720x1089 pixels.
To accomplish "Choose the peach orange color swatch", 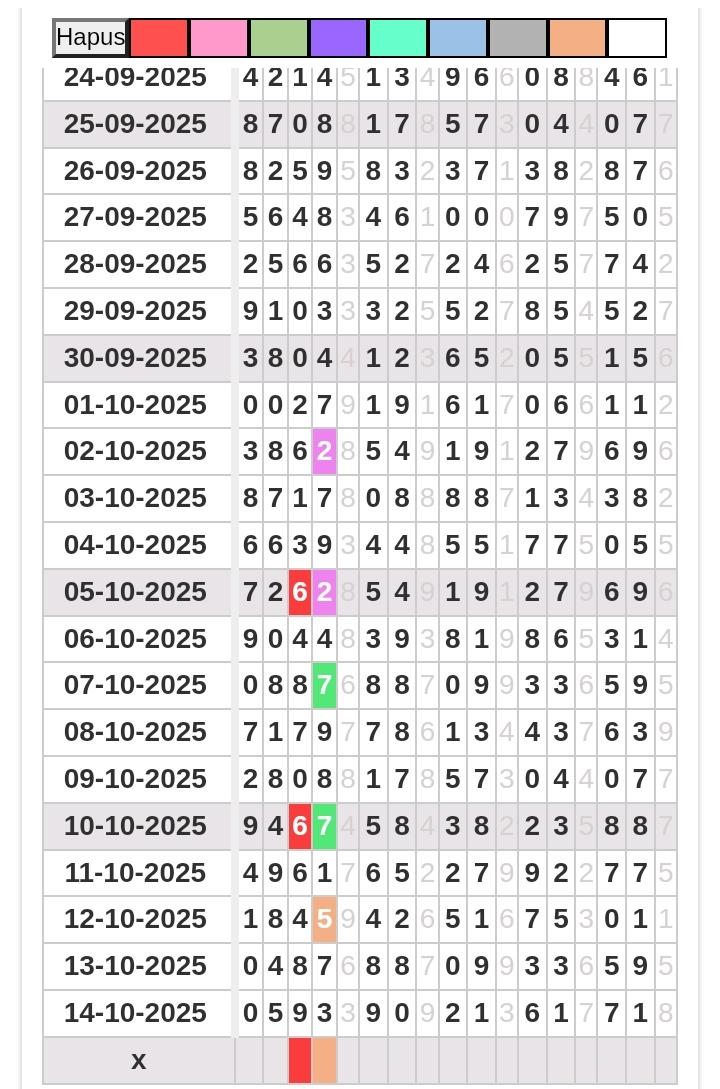I will click(x=577, y=38).
